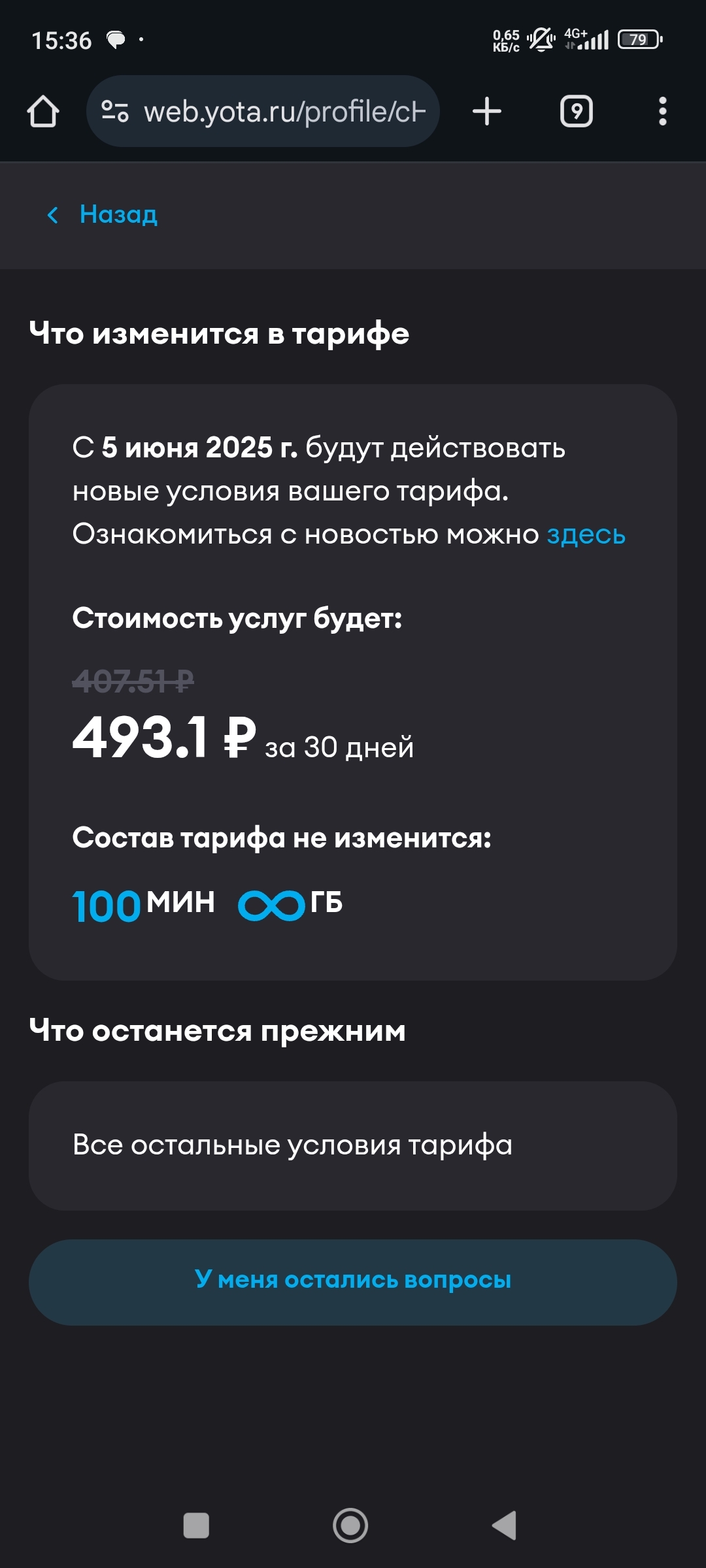Tap the system home button
Screen dimensions: 706x1568
coord(350,1526)
